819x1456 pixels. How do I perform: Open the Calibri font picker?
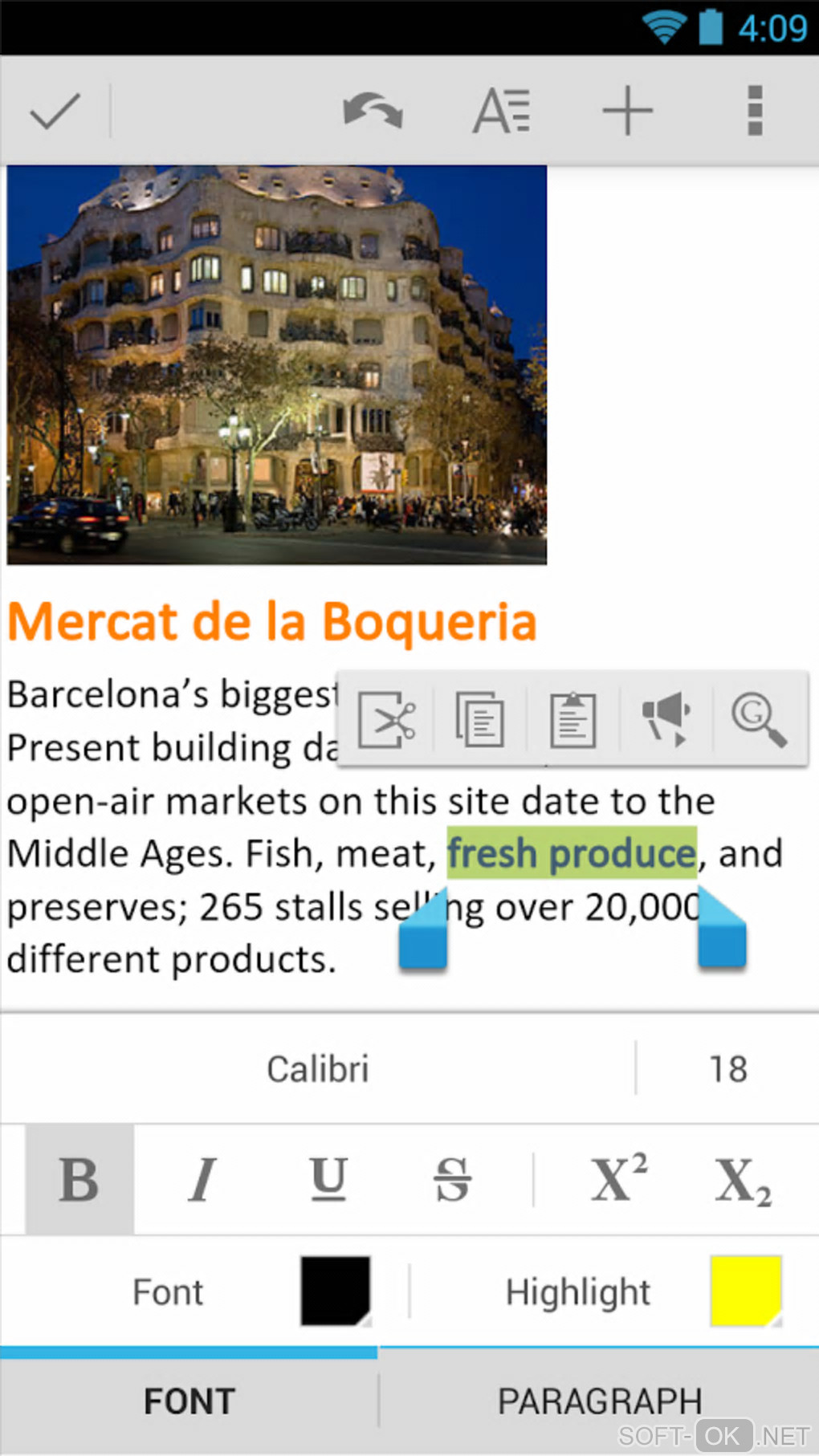click(x=318, y=1069)
